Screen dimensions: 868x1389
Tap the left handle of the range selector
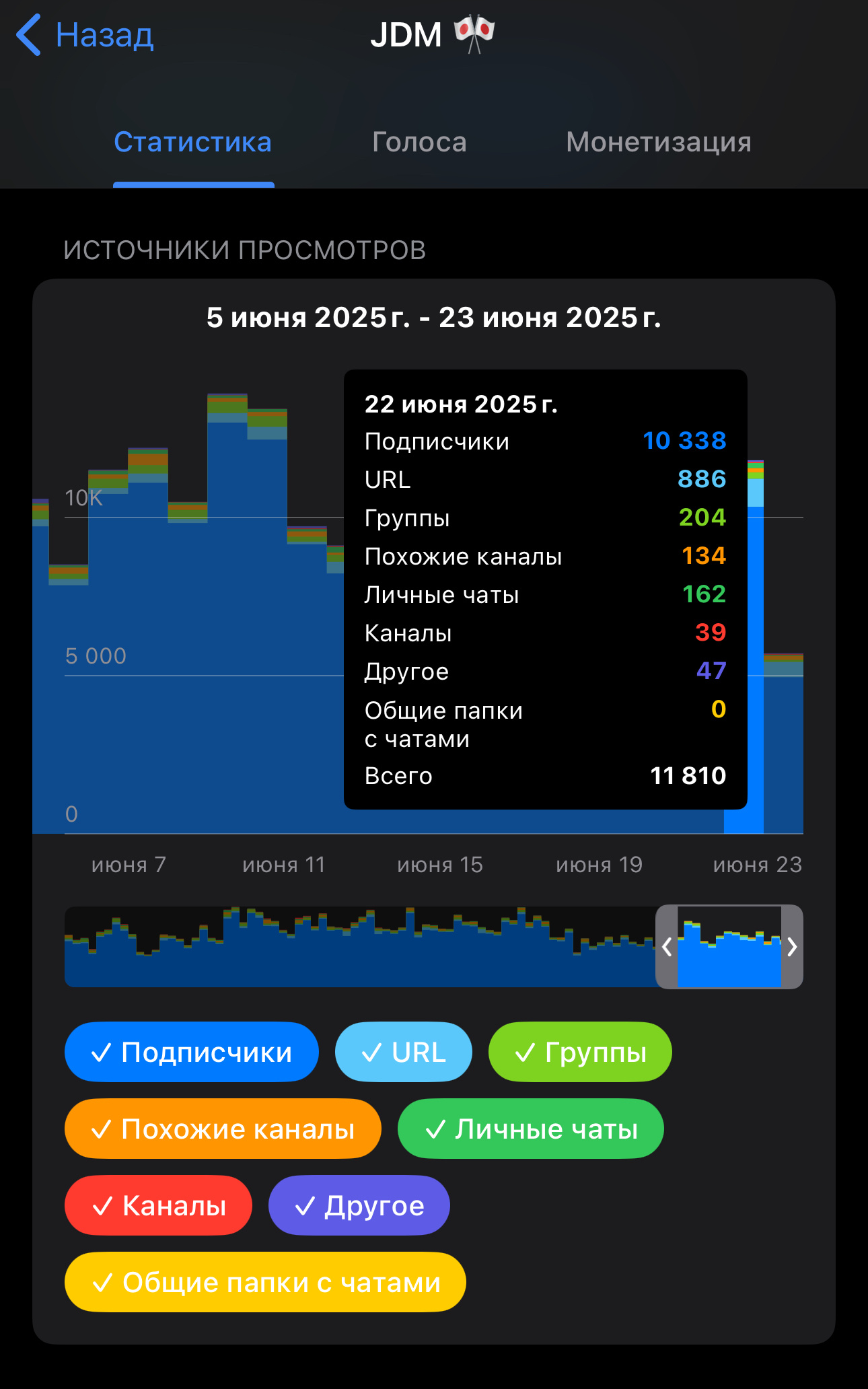[x=667, y=947]
